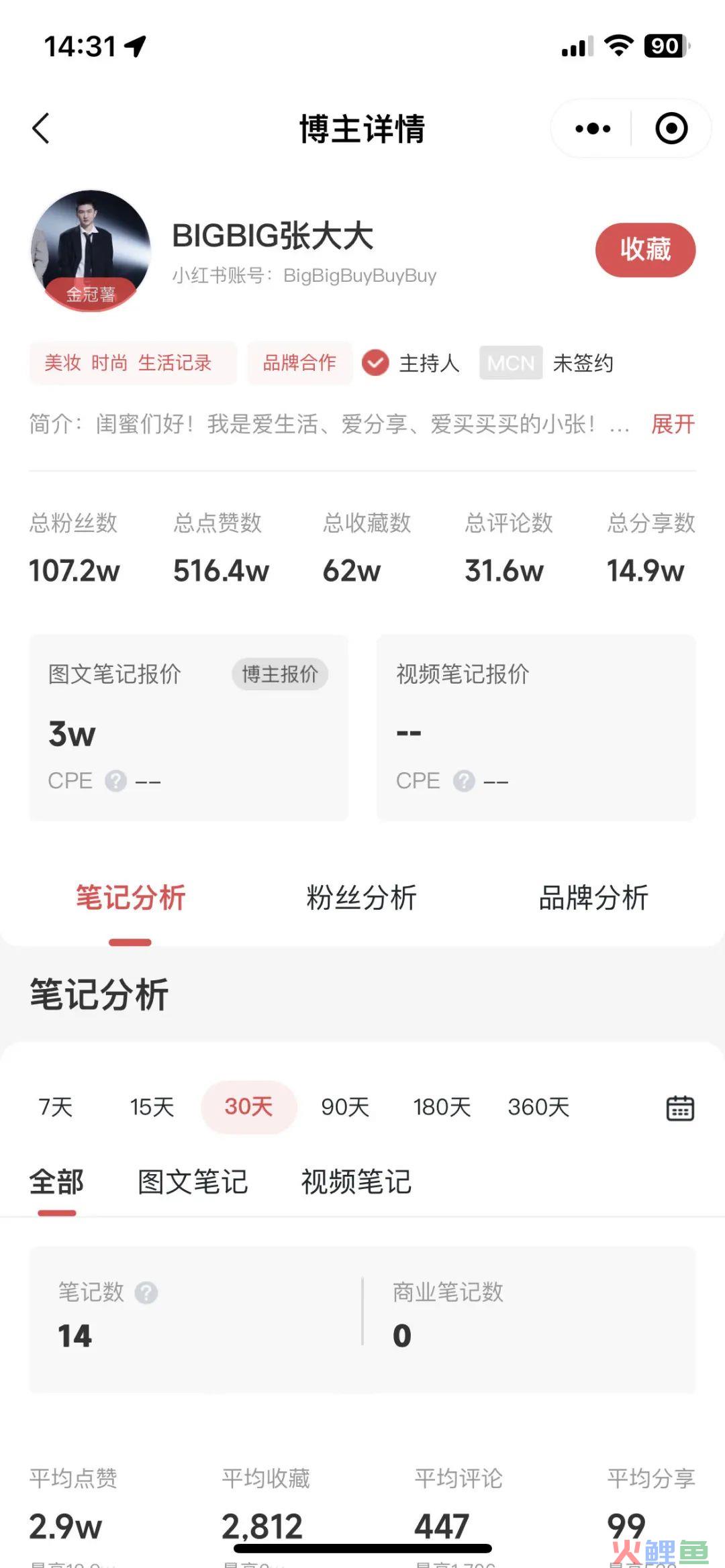Tap the red 主持人 verified checkmark badge

(374, 363)
